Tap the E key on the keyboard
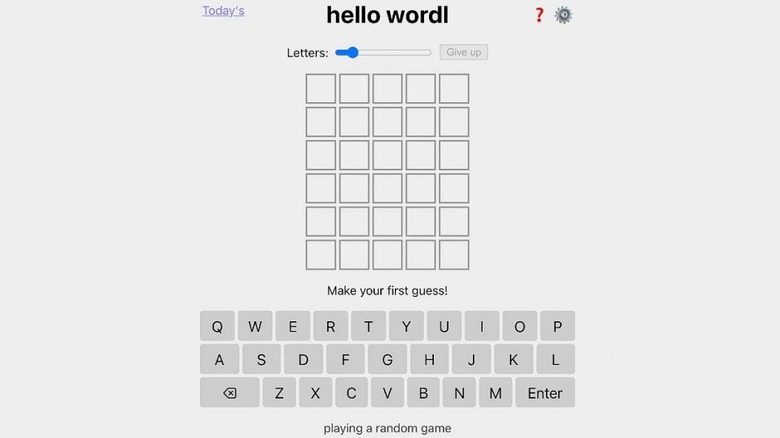This screenshot has width=780, height=438. (292, 326)
